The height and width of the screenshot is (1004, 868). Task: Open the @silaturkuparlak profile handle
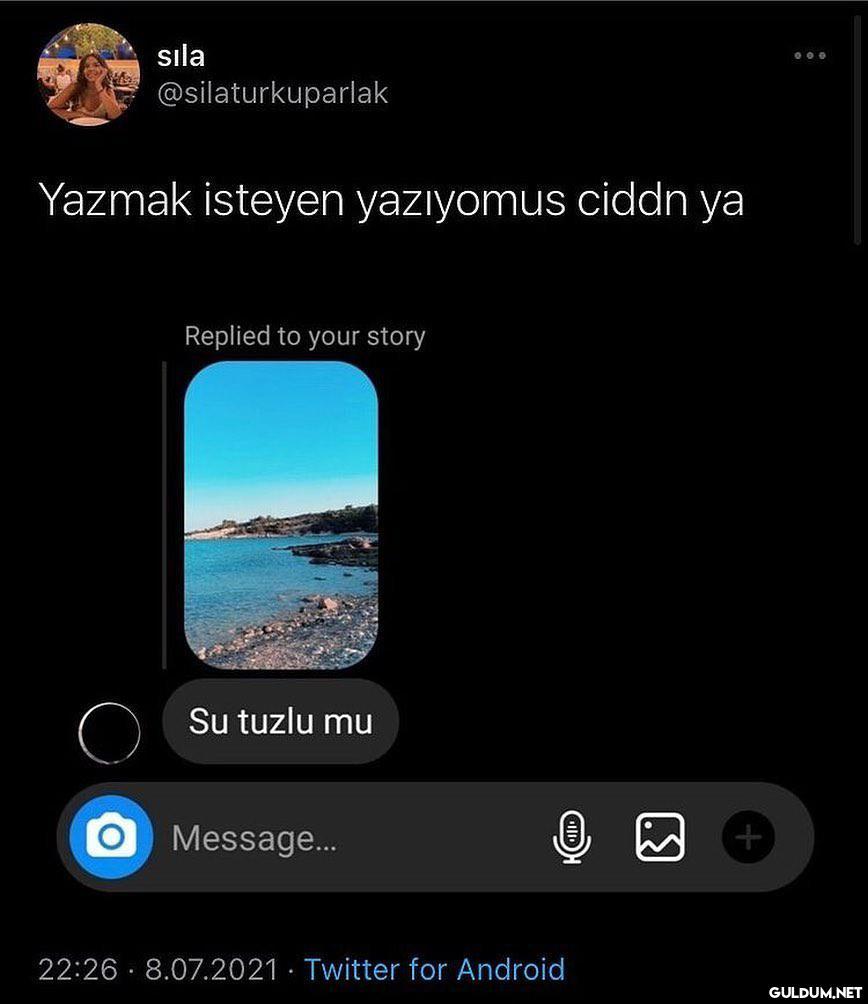pos(272,94)
